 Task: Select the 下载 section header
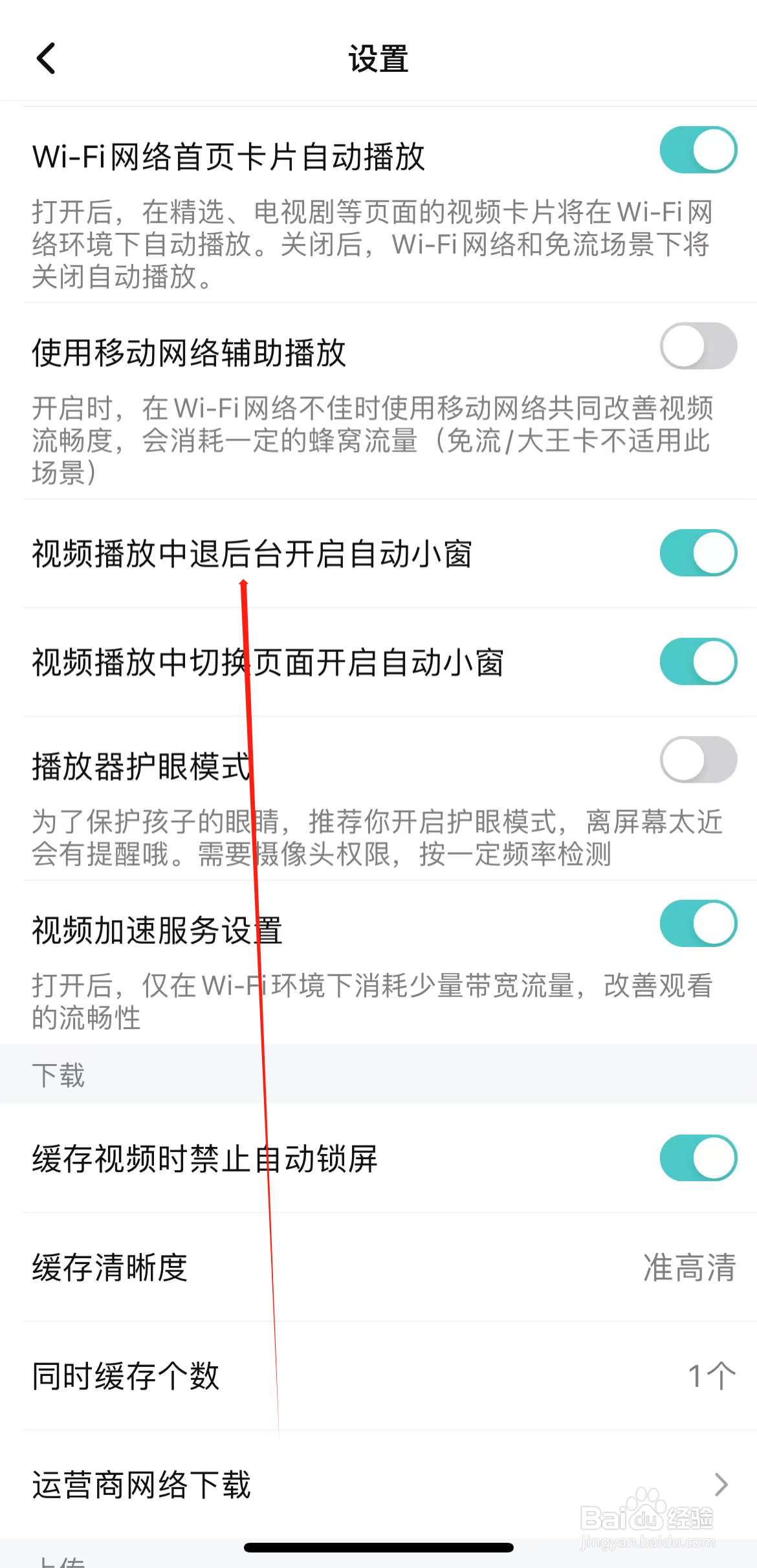(58, 1075)
